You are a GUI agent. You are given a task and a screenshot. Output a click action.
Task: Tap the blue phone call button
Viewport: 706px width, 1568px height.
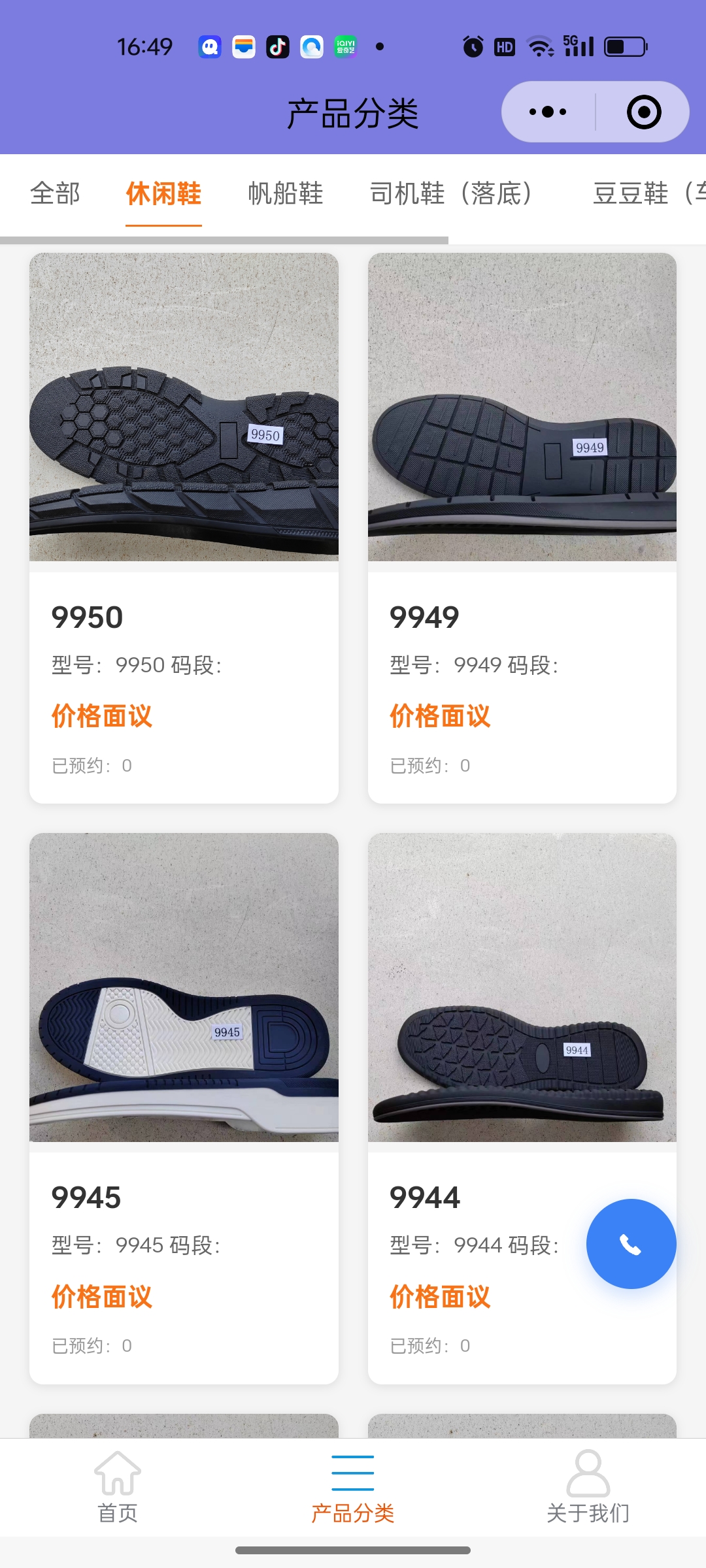[x=631, y=1244]
